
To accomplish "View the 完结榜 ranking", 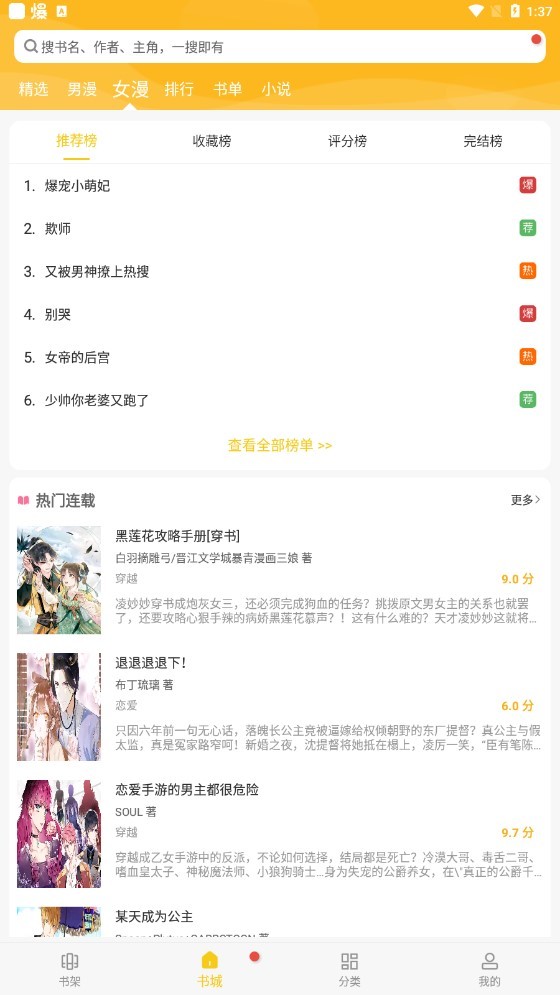I will [x=483, y=141].
